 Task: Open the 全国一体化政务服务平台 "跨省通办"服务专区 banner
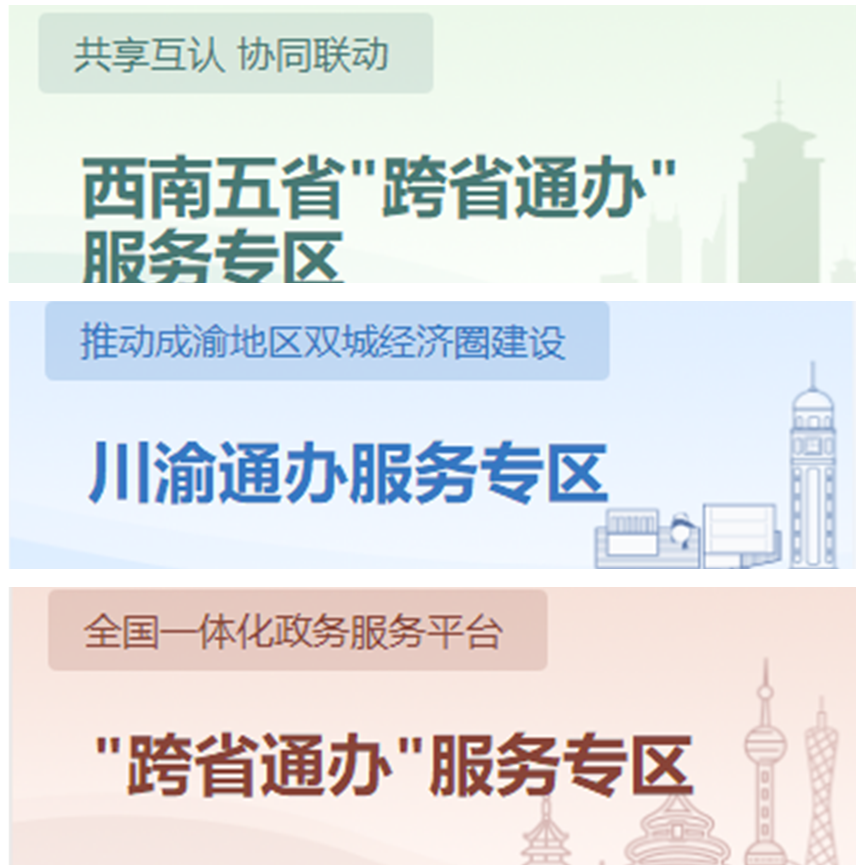395,765
